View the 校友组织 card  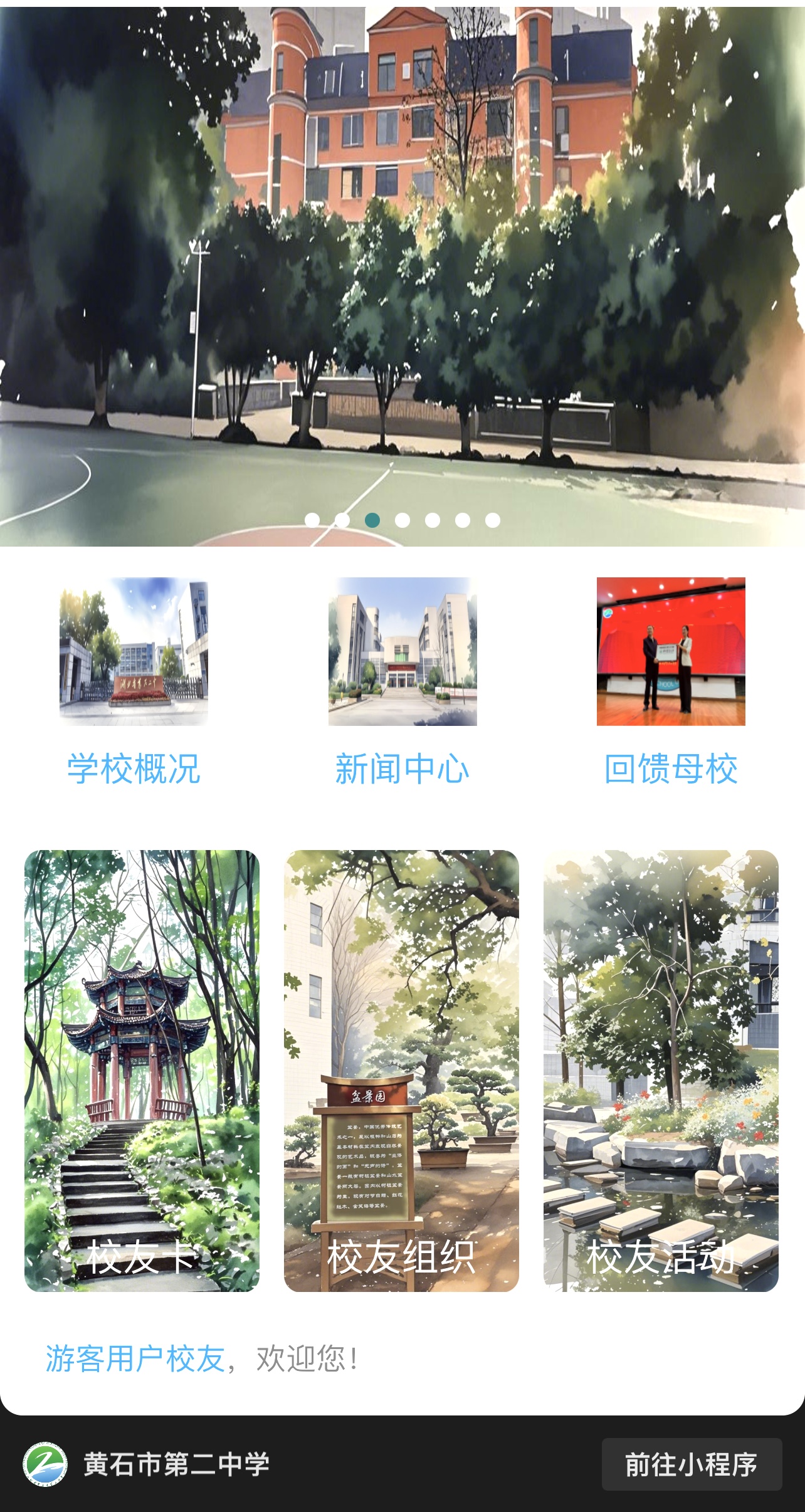tap(401, 1071)
